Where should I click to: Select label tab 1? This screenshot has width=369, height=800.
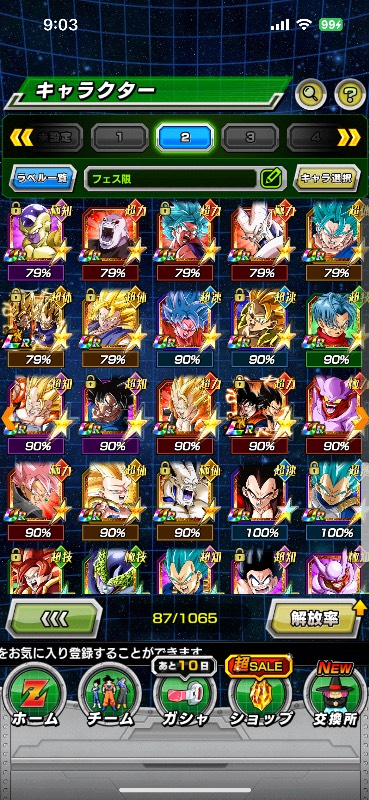119,137
